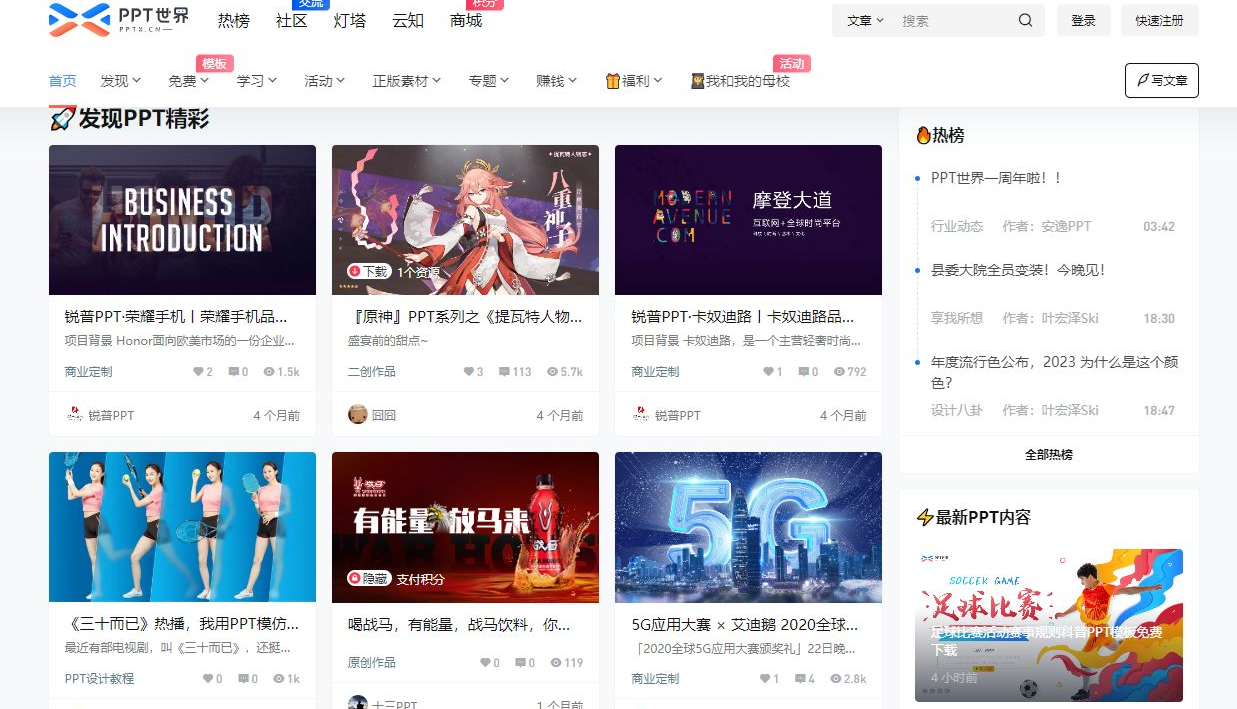
Task: Open the 商城 store link
Action: pyautogui.click(x=466, y=20)
